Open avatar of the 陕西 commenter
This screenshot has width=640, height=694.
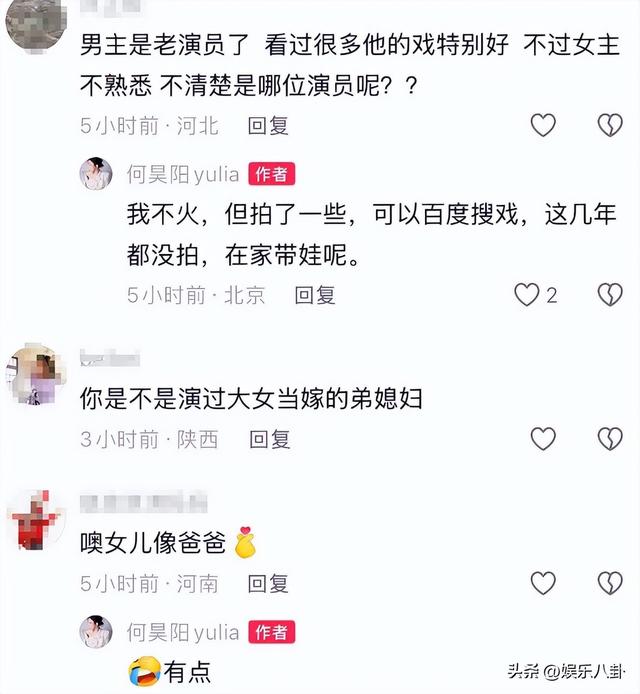(x=36, y=375)
